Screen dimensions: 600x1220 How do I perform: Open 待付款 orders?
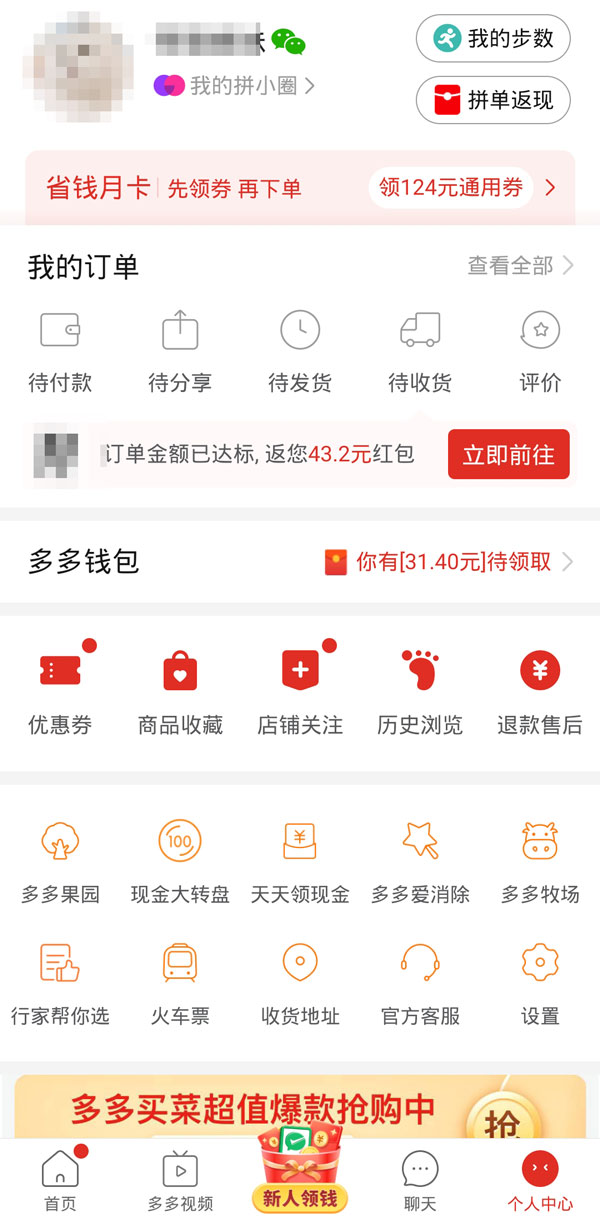[x=60, y=350]
